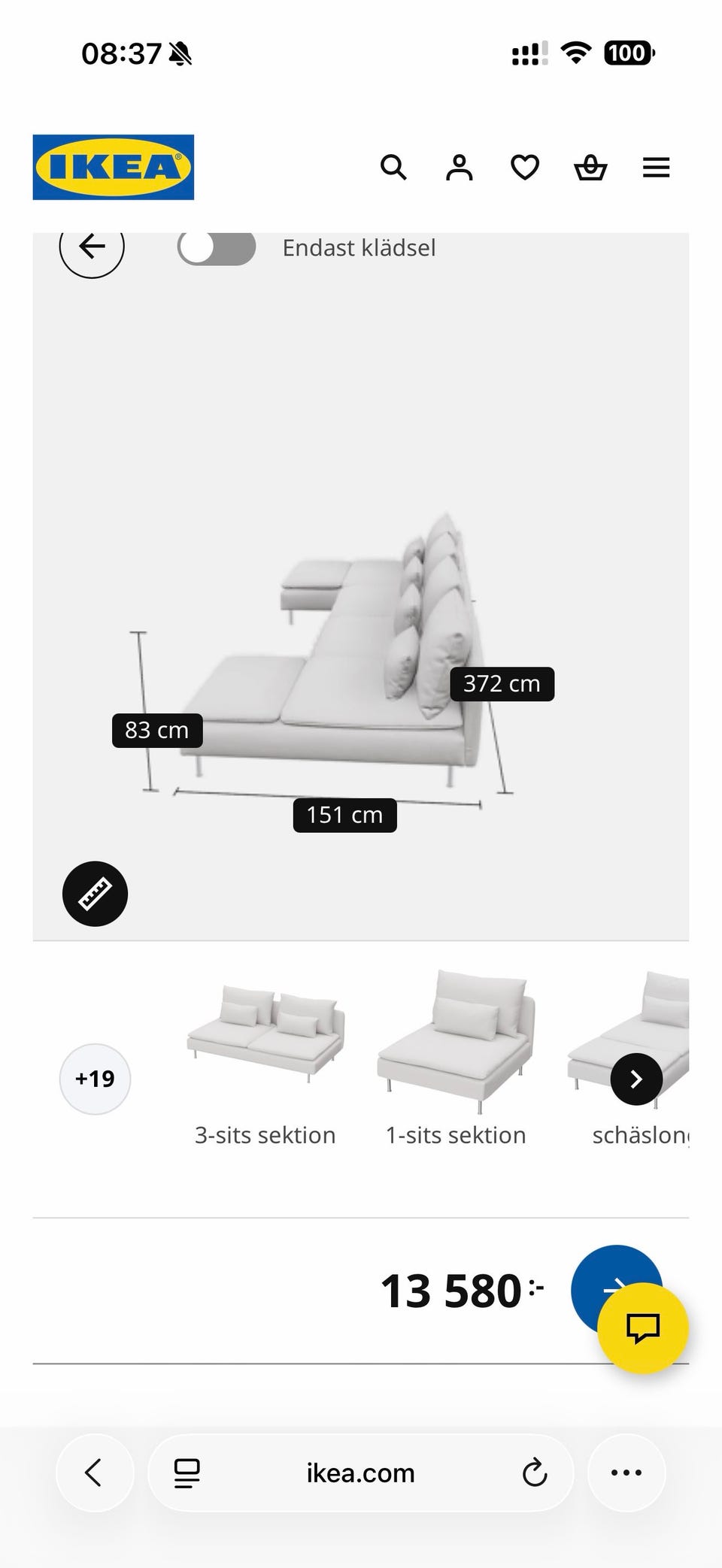The height and width of the screenshot is (1568, 722).
Task: Reload the ikea.com page
Action: (534, 1473)
